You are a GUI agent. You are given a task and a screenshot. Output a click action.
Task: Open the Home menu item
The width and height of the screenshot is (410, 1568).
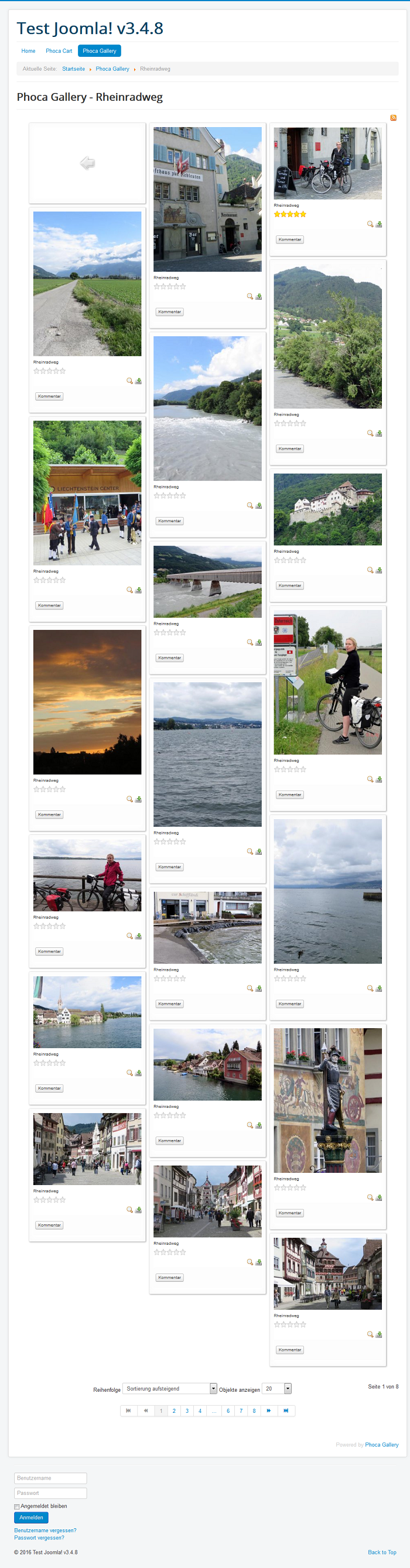[28, 51]
